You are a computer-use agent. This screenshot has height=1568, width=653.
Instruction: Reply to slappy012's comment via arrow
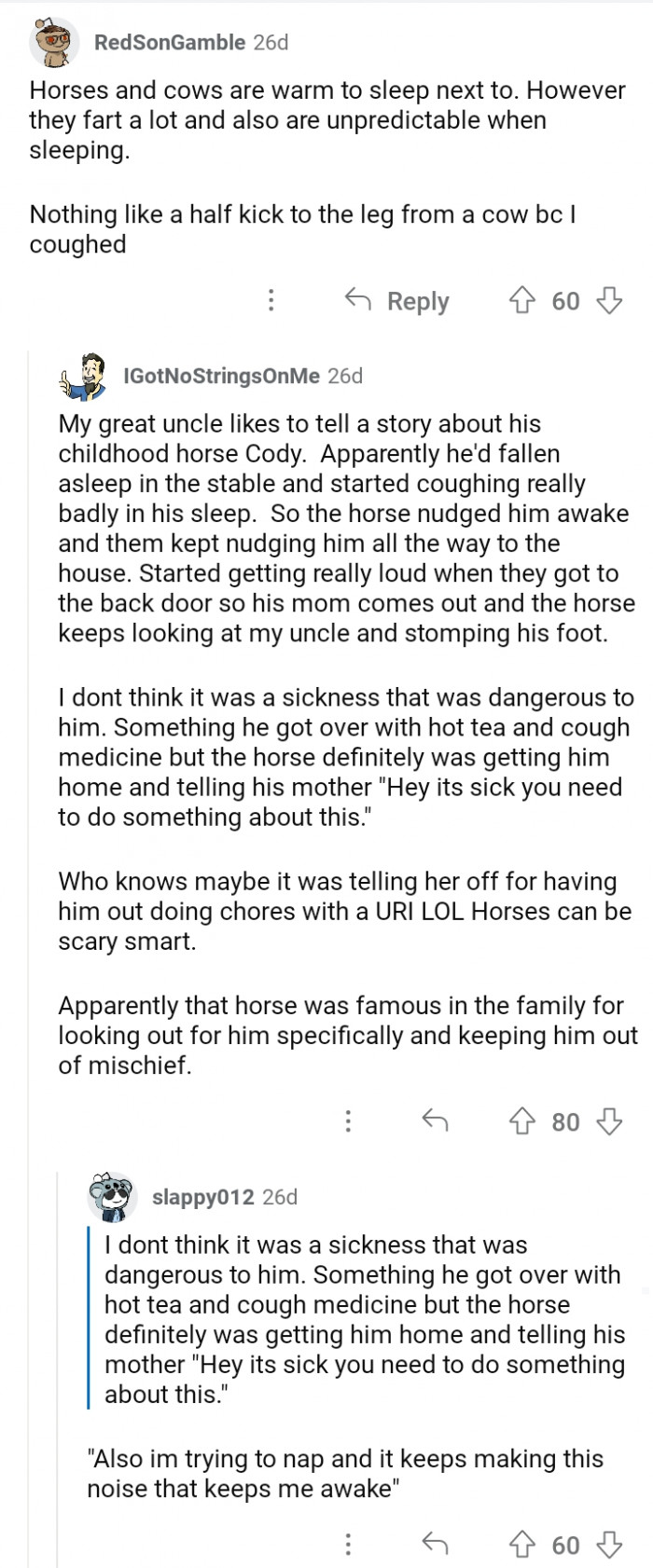(x=435, y=1545)
